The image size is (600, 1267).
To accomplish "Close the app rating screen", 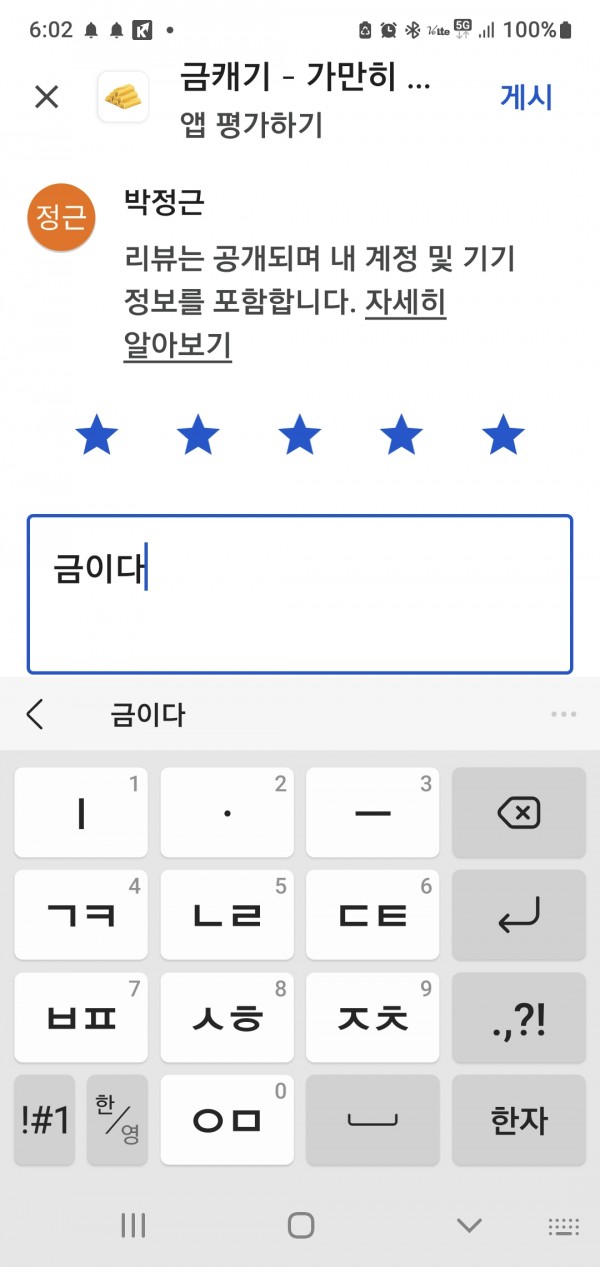I will click(x=46, y=97).
